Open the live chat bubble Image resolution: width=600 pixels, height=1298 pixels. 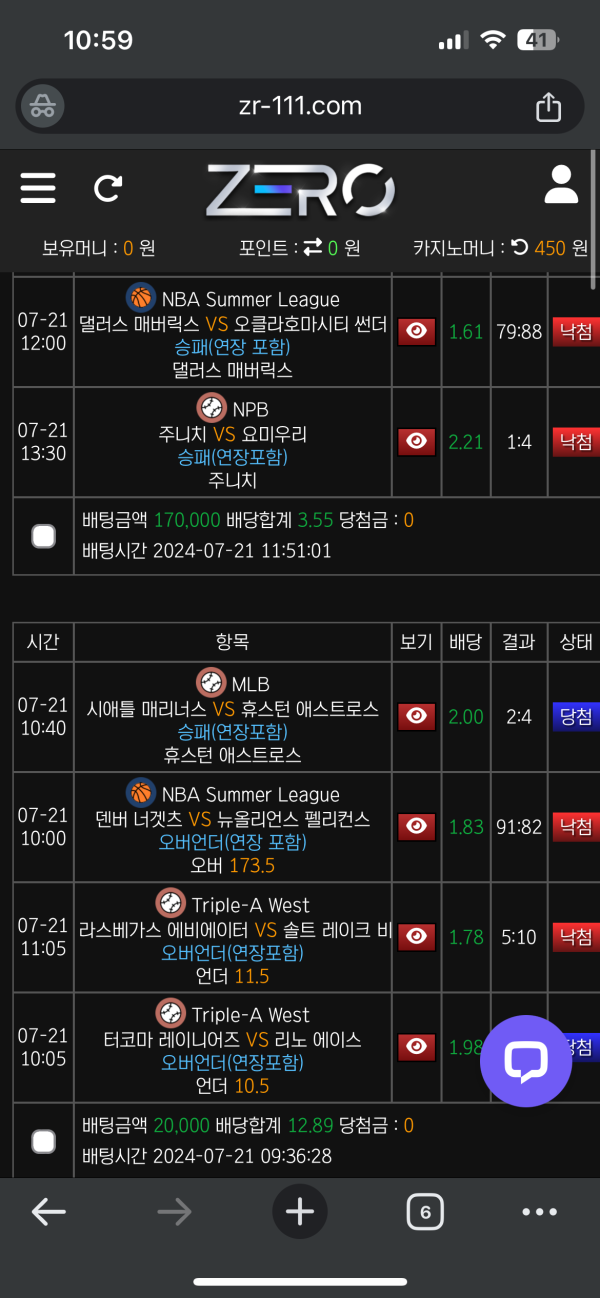point(525,1061)
